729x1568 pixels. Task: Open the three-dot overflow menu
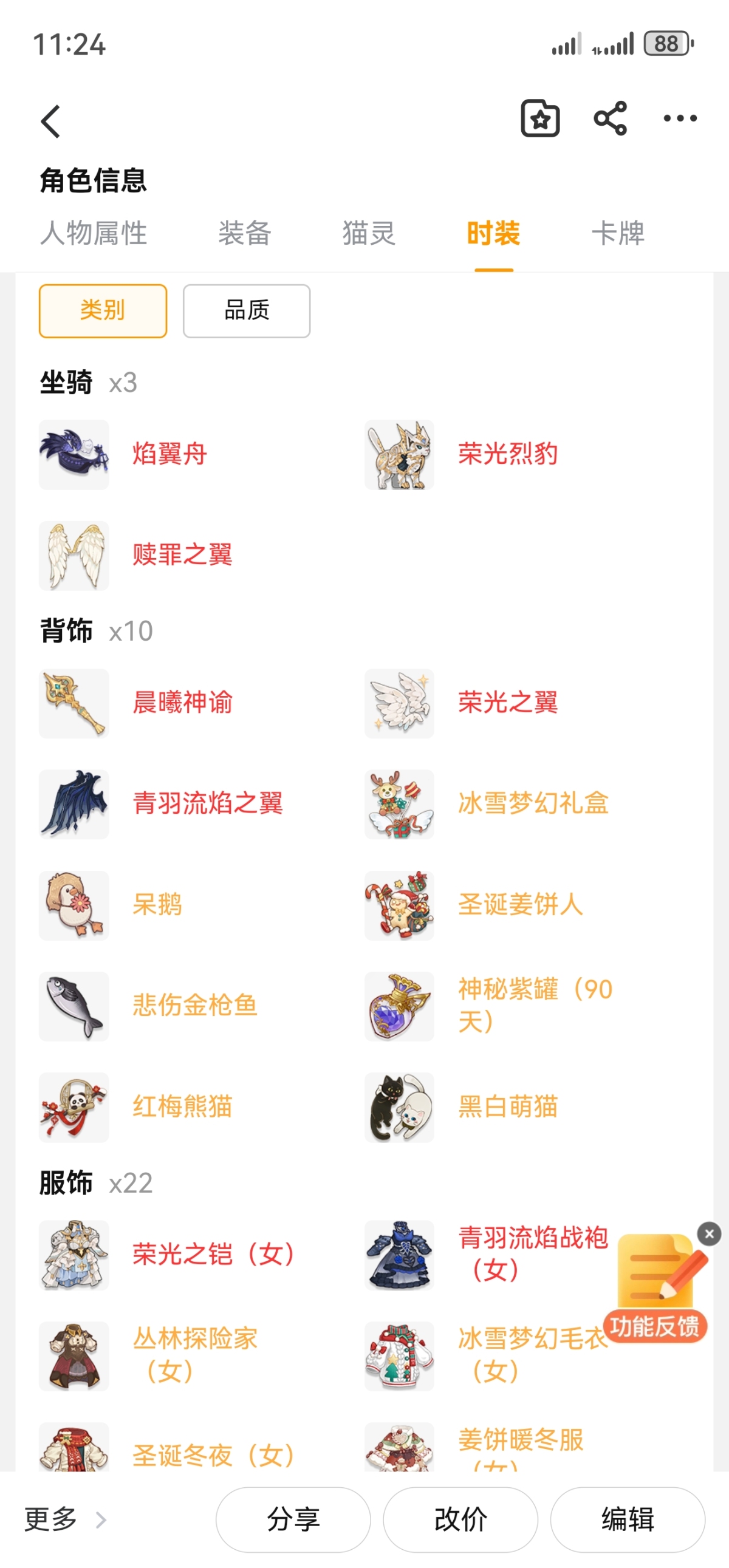click(x=680, y=118)
